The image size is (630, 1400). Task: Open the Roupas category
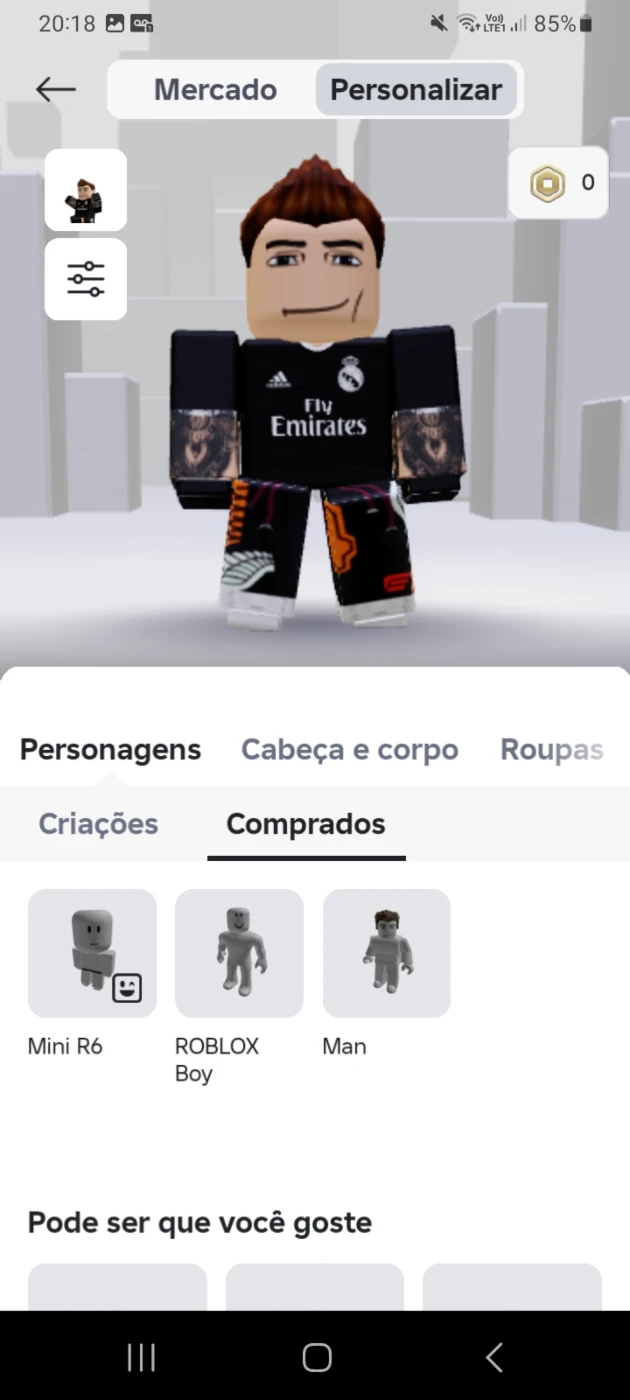[x=552, y=750]
